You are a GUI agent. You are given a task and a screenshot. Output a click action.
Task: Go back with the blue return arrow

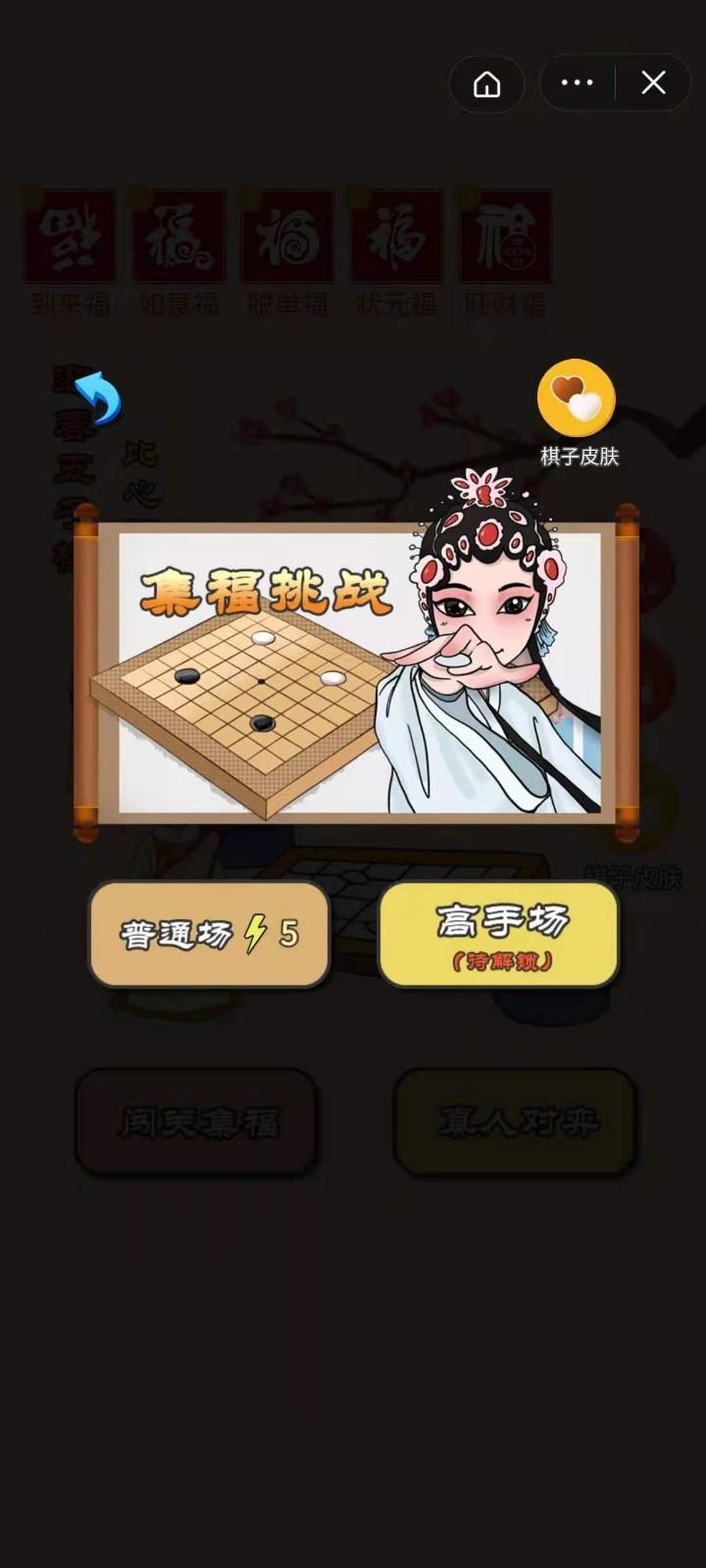point(98,398)
